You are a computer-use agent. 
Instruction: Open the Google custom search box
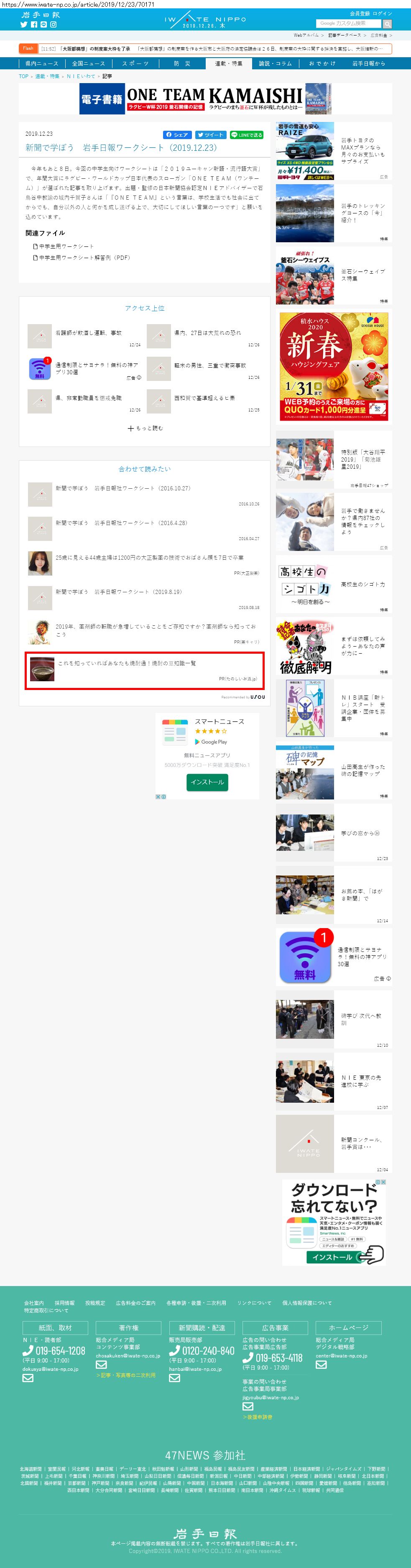point(348,24)
